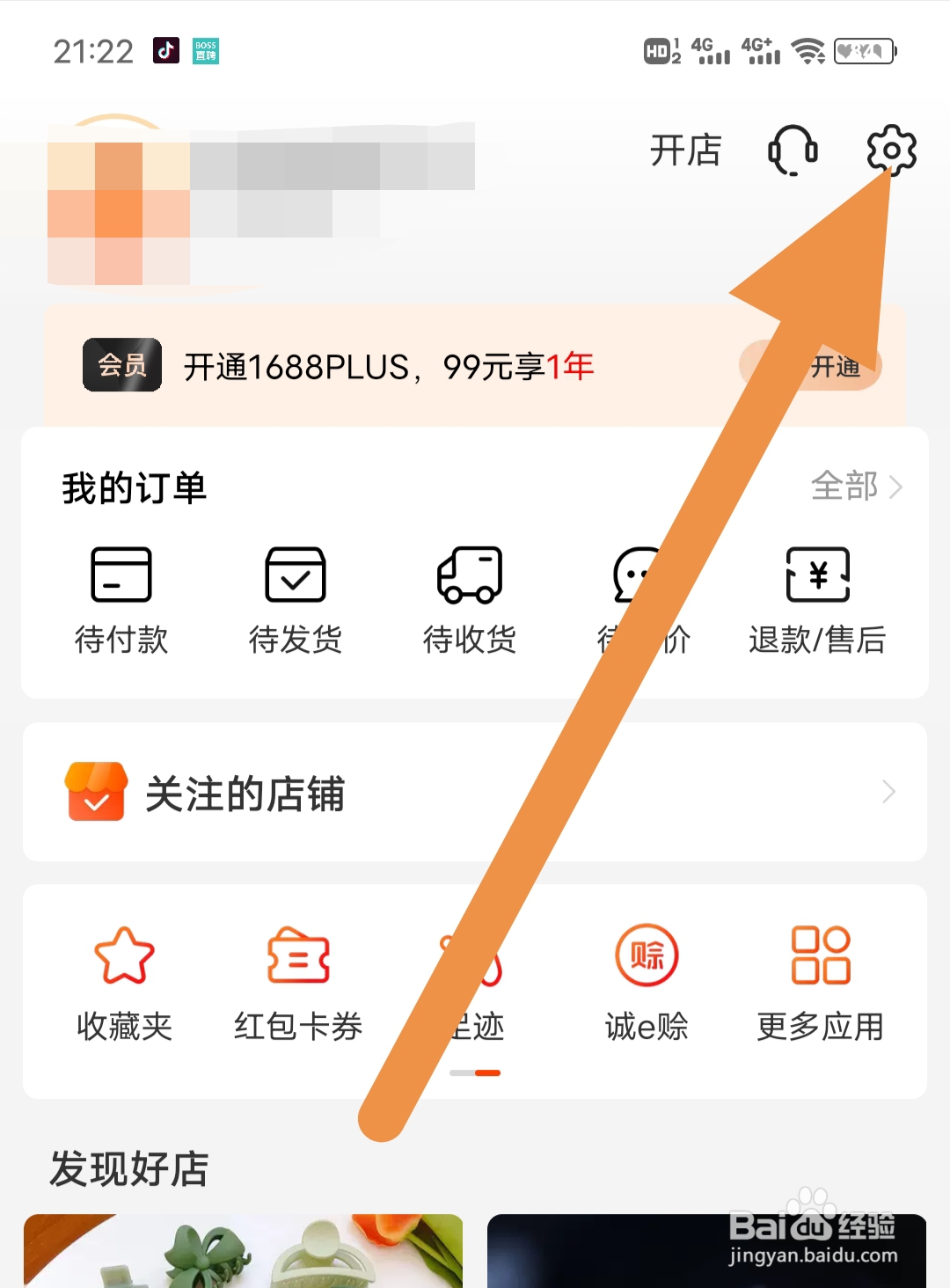Open the 待发货 orders icon
The height and width of the screenshot is (1288, 950).
click(x=295, y=574)
